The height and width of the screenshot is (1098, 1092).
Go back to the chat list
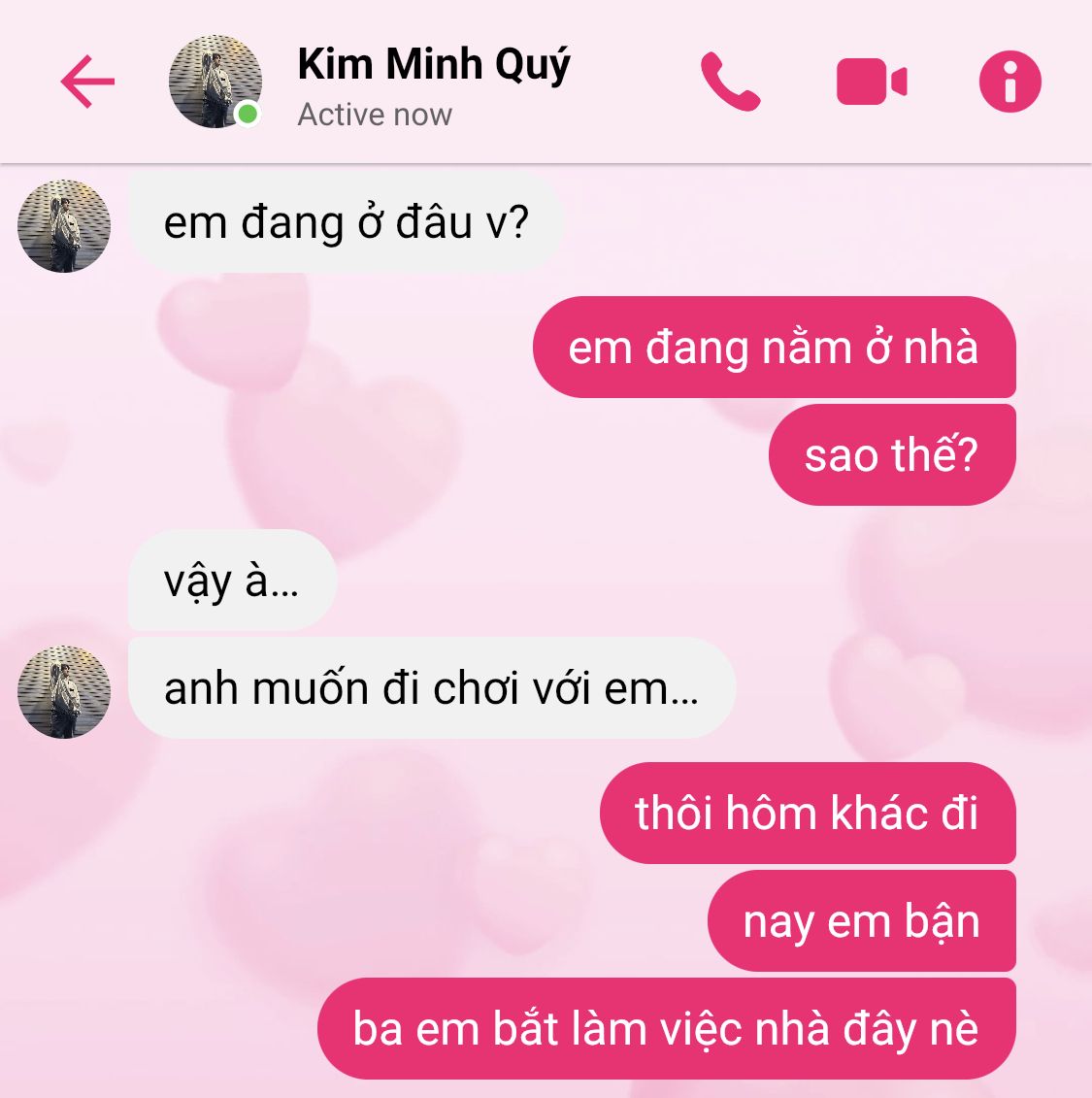[87, 82]
